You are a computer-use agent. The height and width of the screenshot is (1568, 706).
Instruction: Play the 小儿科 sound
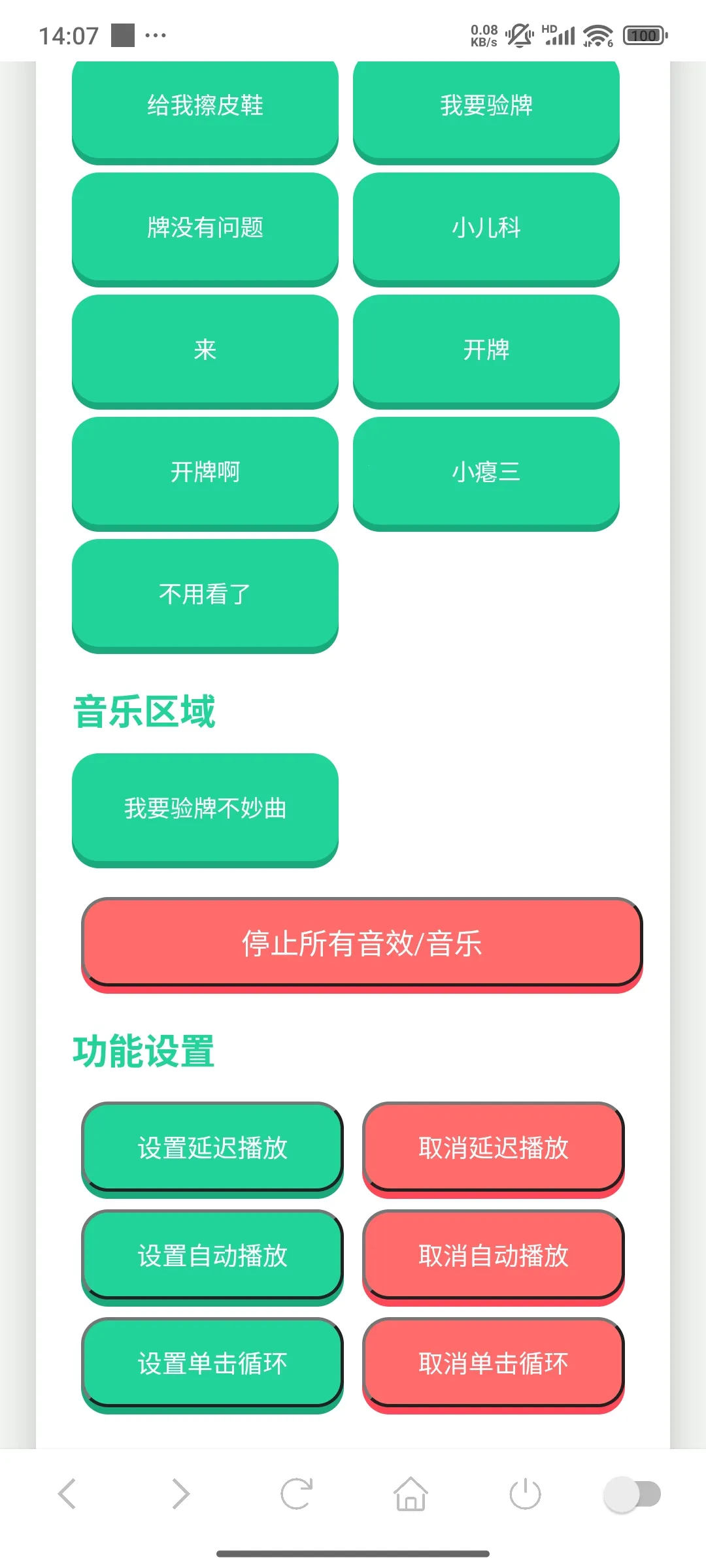pos(486,229)
